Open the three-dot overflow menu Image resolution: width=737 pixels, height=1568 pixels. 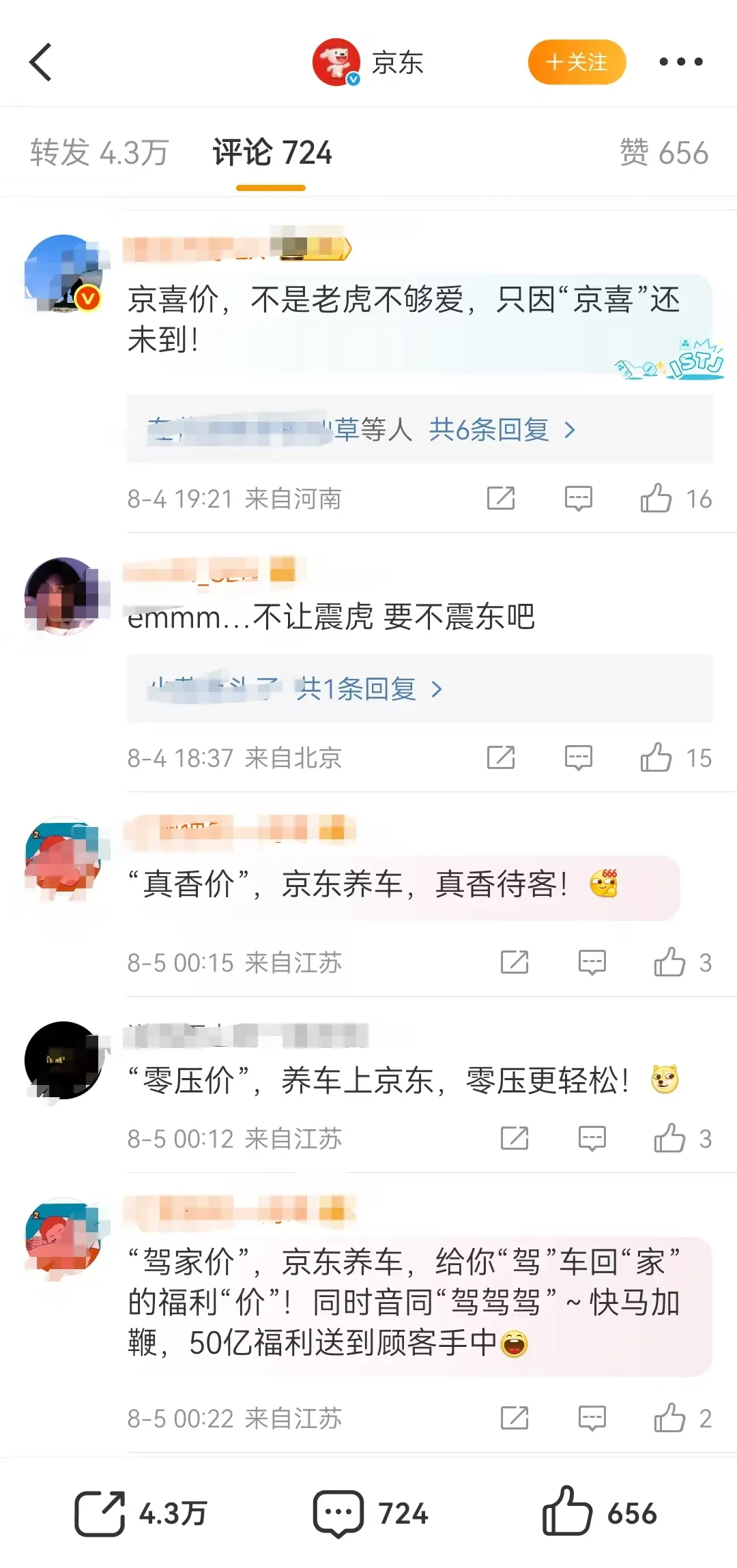[680, 62]
